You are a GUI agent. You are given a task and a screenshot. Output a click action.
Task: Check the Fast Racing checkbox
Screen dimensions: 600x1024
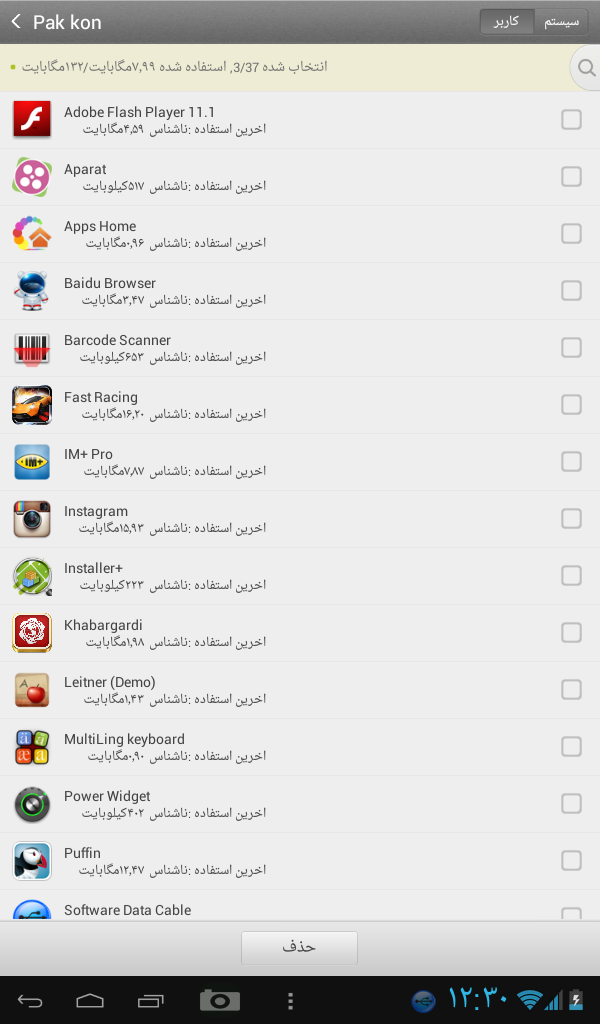571,405
